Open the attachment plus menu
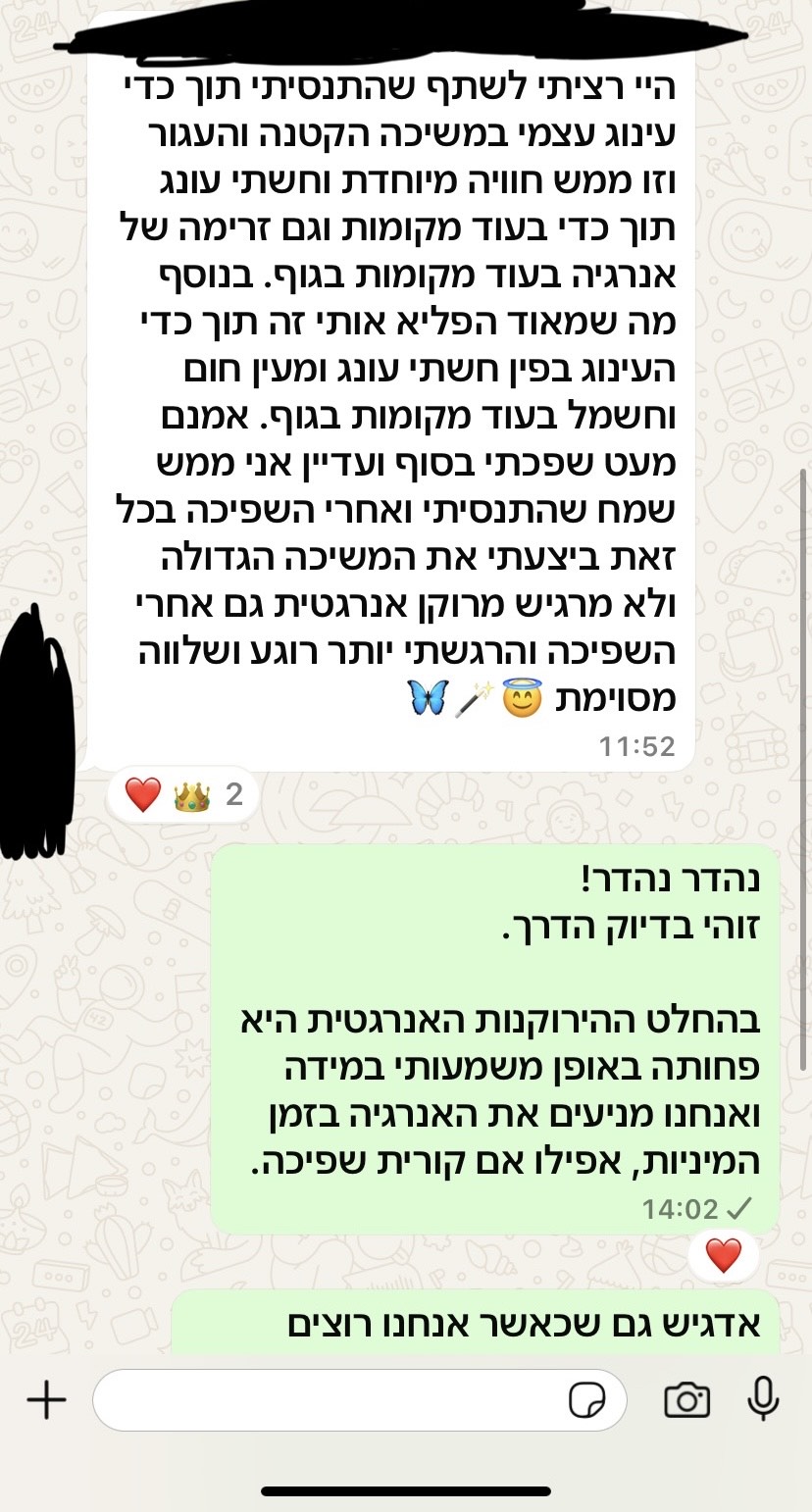The width and height of the screenshot is (812, 1512). tap(45, 1400)
